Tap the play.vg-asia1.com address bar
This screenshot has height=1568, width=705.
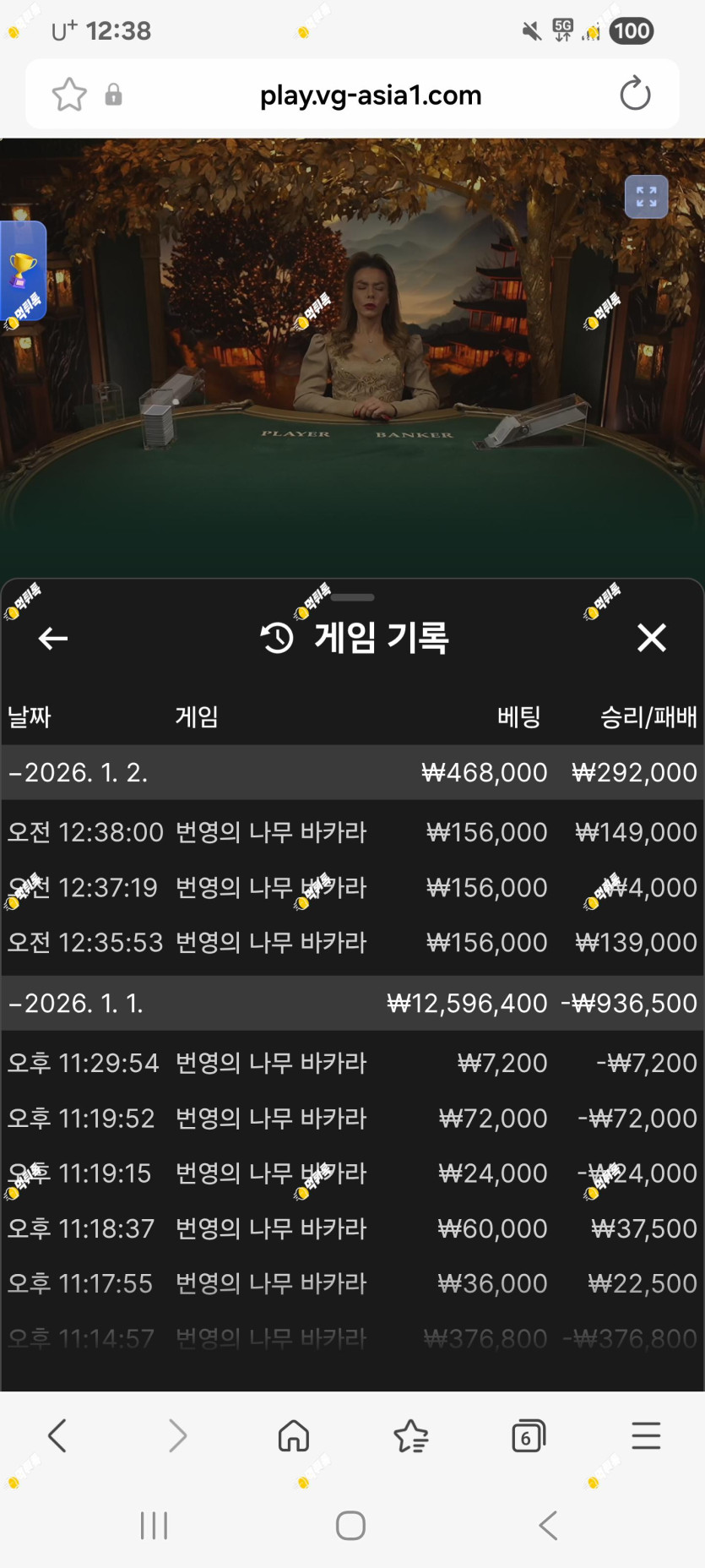[x=370, y=95]
